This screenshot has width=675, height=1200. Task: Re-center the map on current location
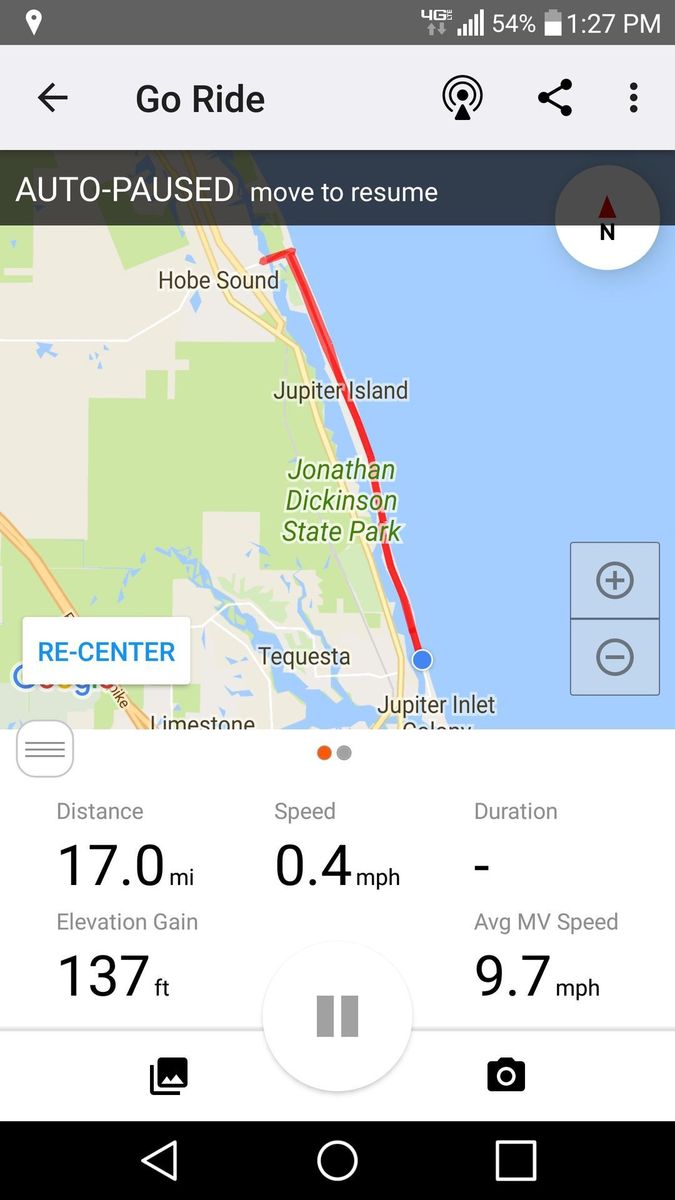(106, 652)
